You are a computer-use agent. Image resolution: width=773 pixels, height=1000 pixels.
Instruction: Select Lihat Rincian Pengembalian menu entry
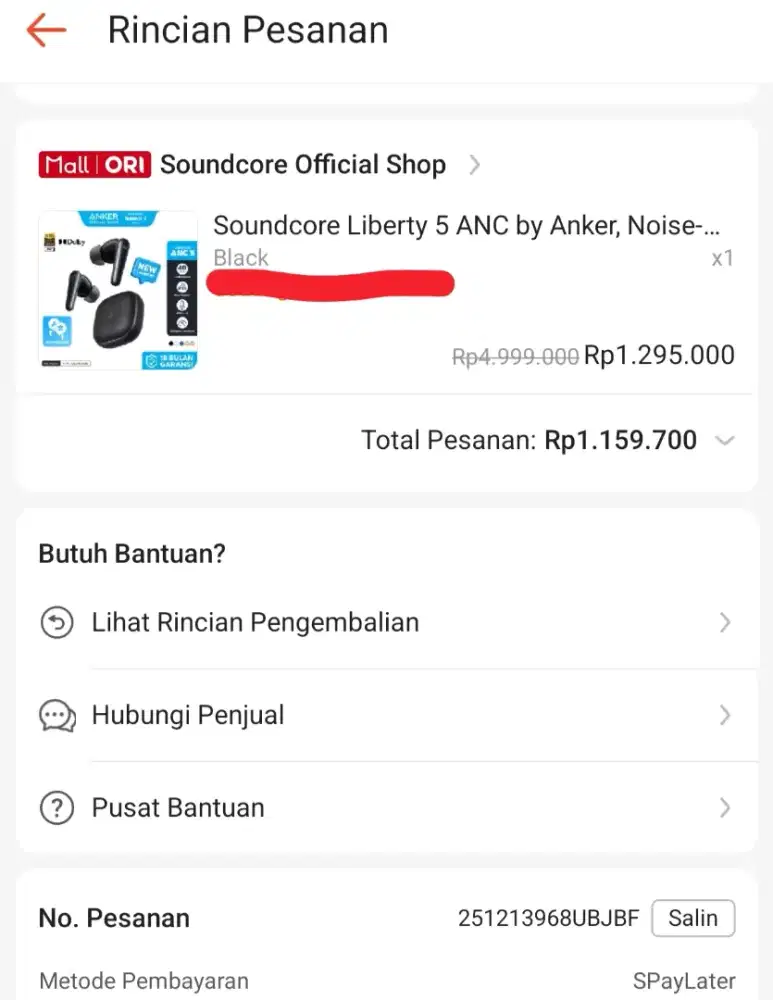coord(254,622)
